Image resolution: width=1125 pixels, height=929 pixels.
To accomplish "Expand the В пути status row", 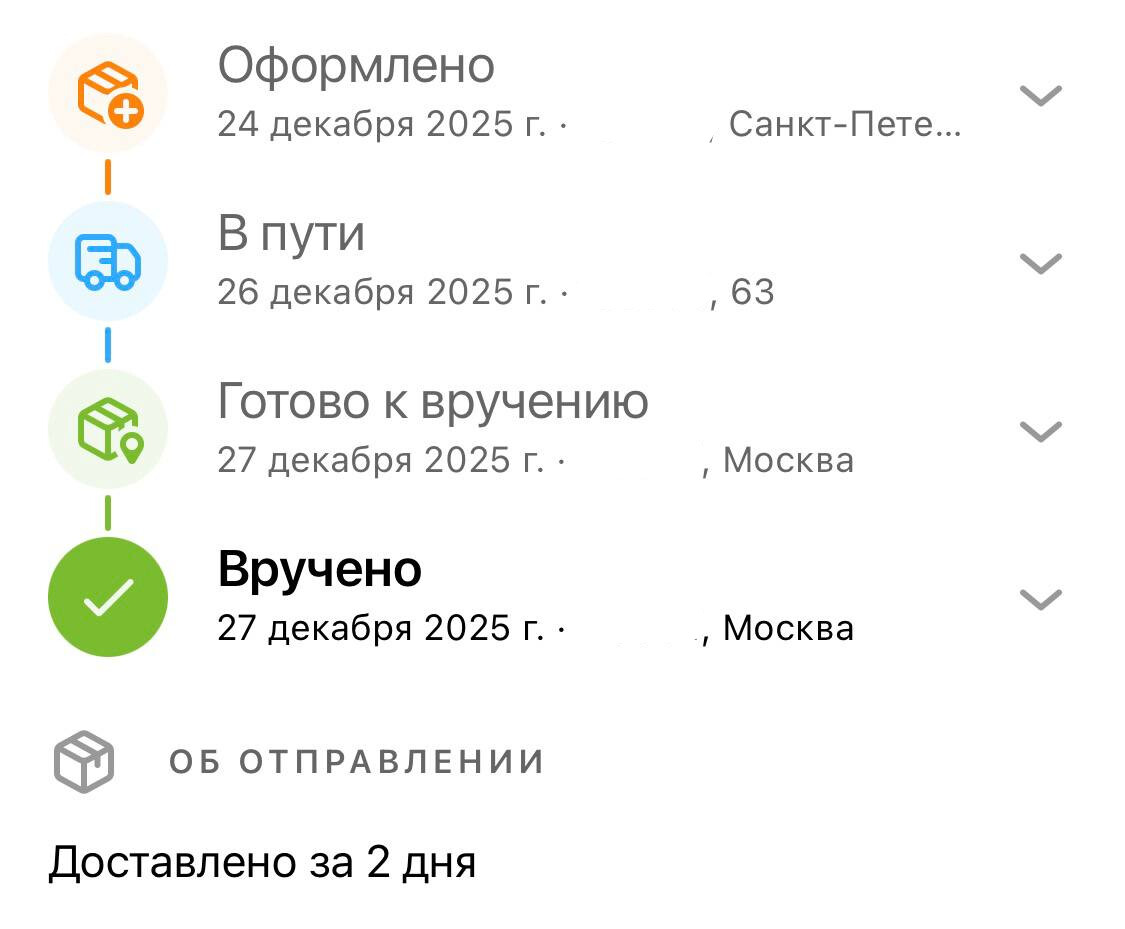I will pyautogui.click(x=1039, y=263).
